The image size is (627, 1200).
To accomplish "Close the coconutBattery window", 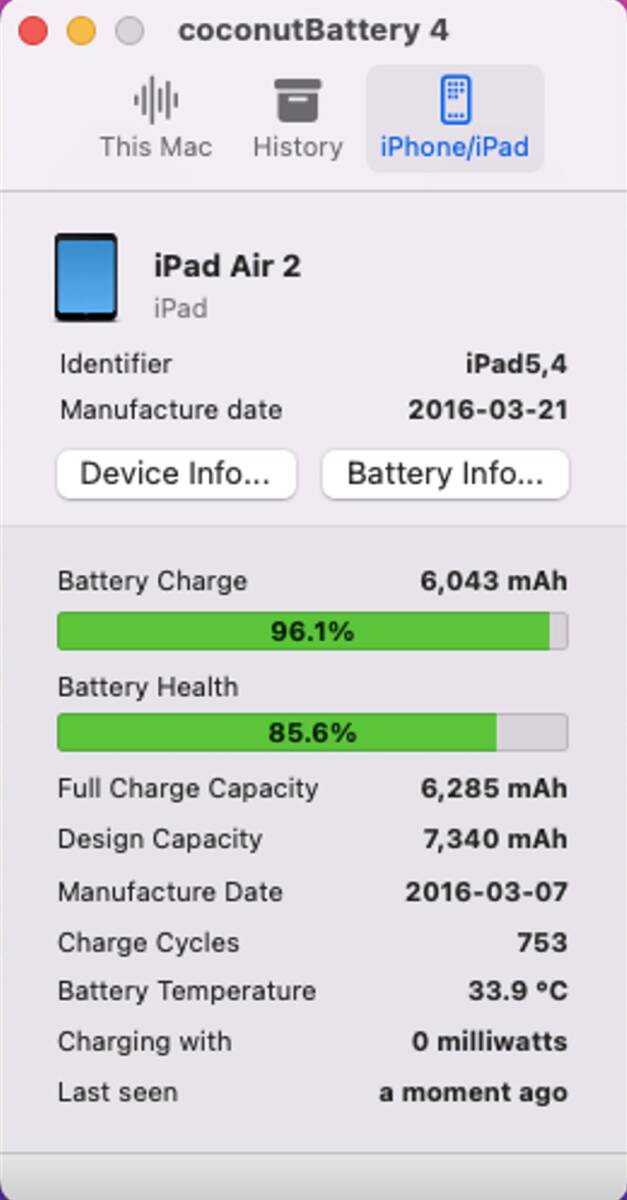I will point(33,31).
